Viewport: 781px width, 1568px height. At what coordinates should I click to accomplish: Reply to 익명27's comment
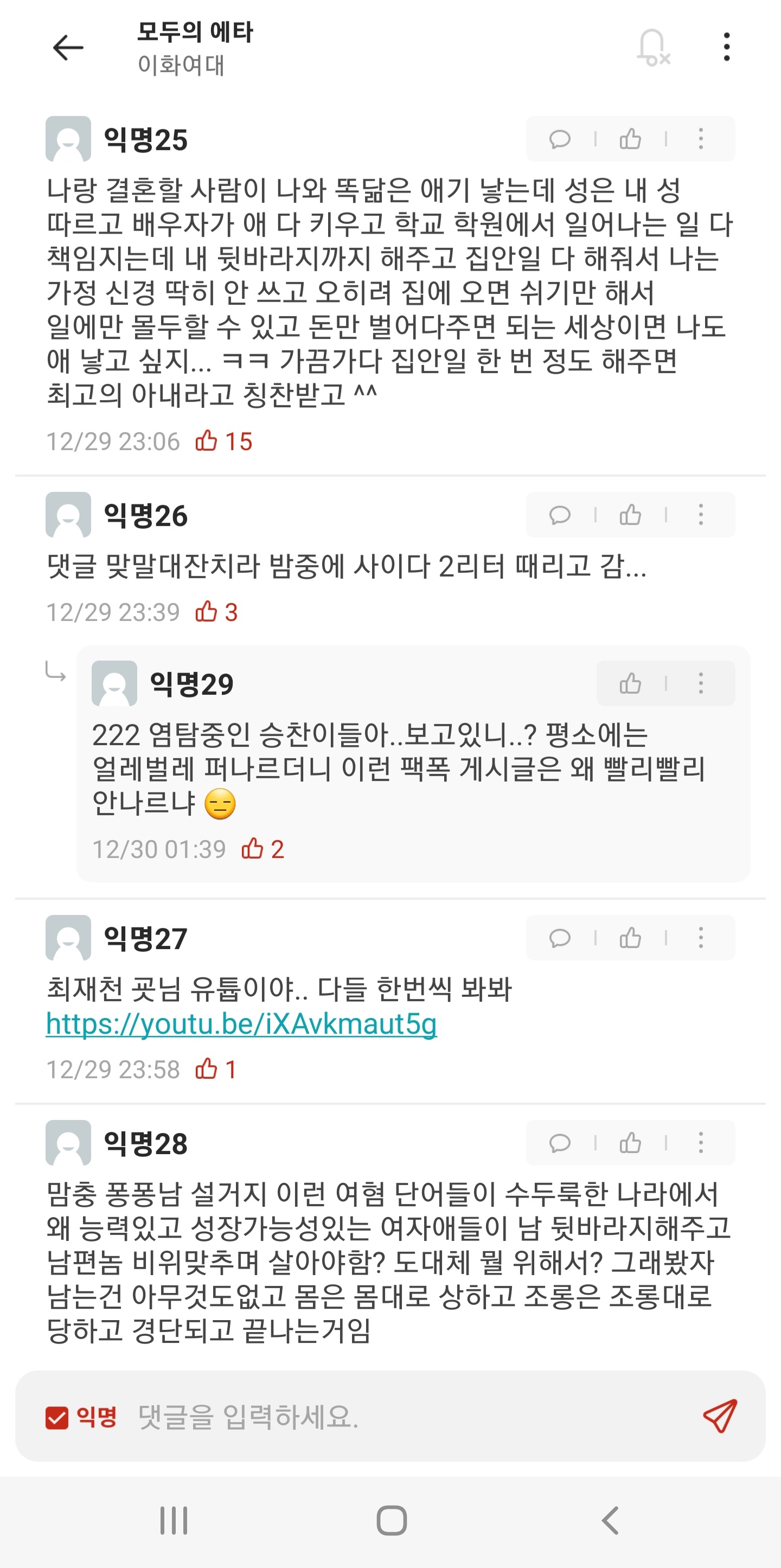pos(559,938)
